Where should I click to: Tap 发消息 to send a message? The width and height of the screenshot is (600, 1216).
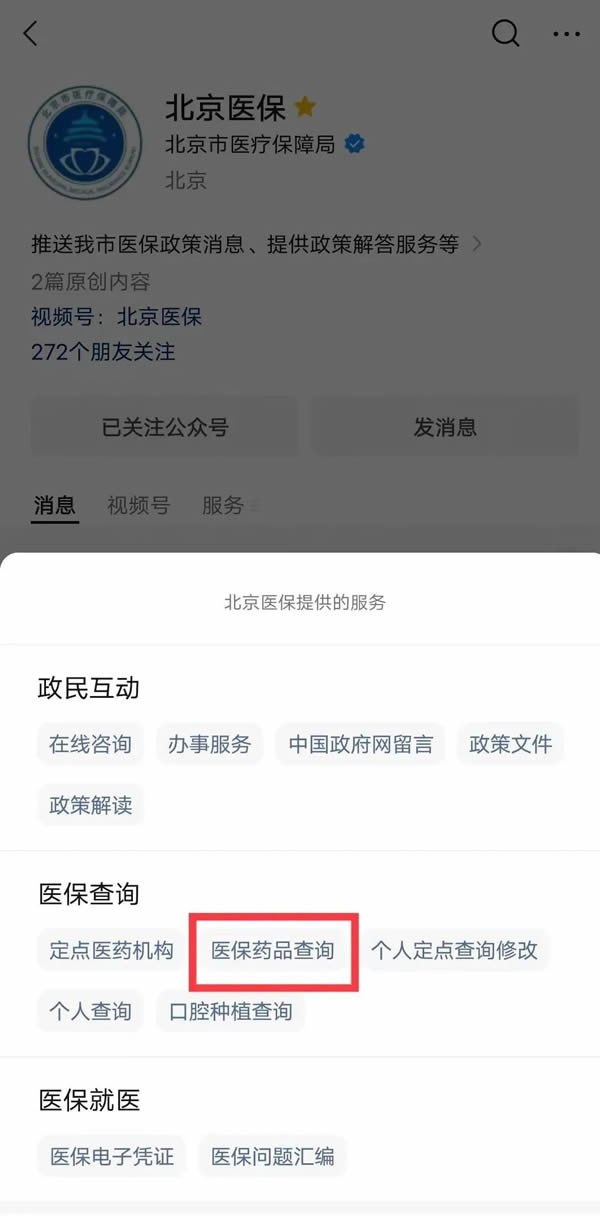(445, 427)
